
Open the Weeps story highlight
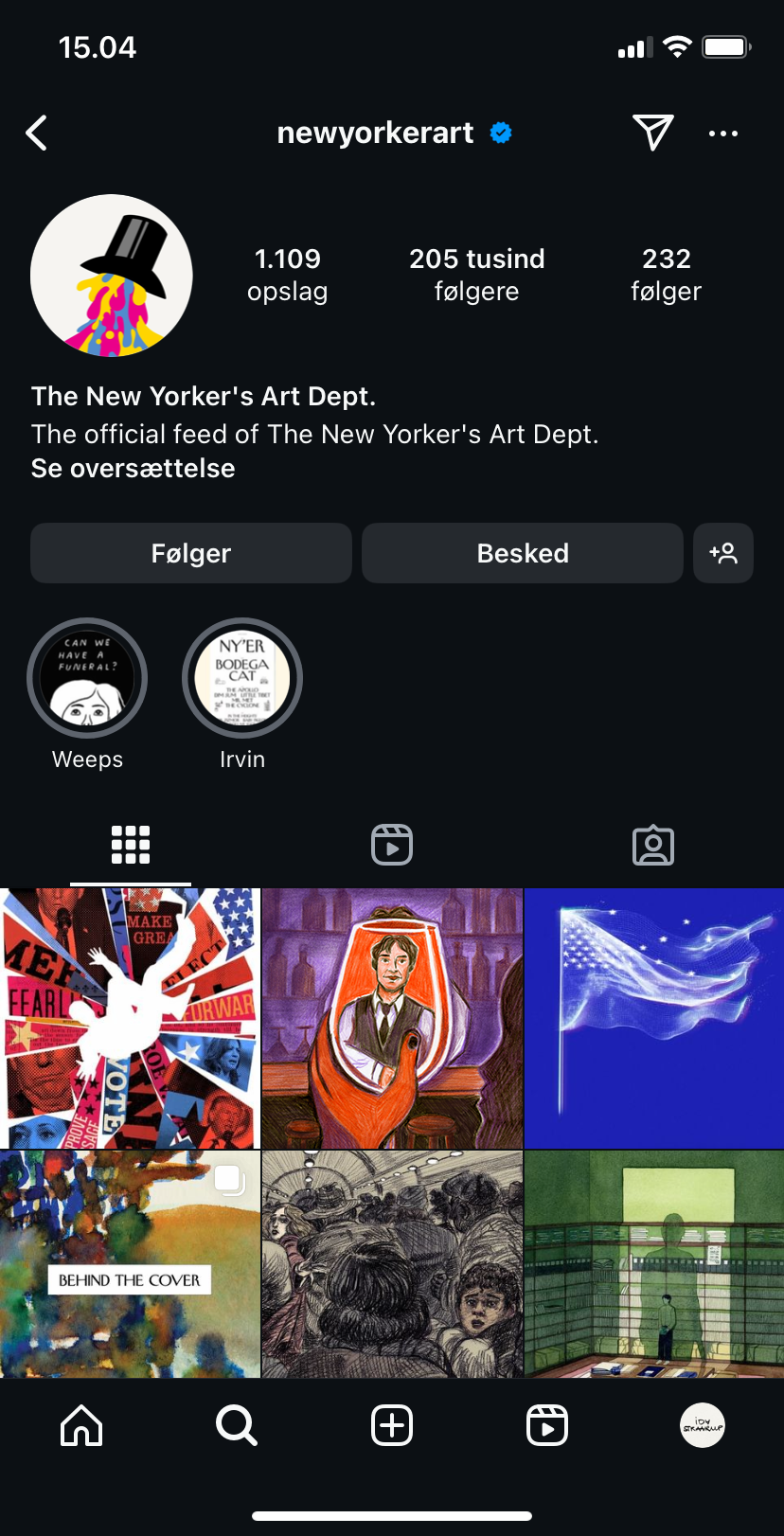(87, 678)
